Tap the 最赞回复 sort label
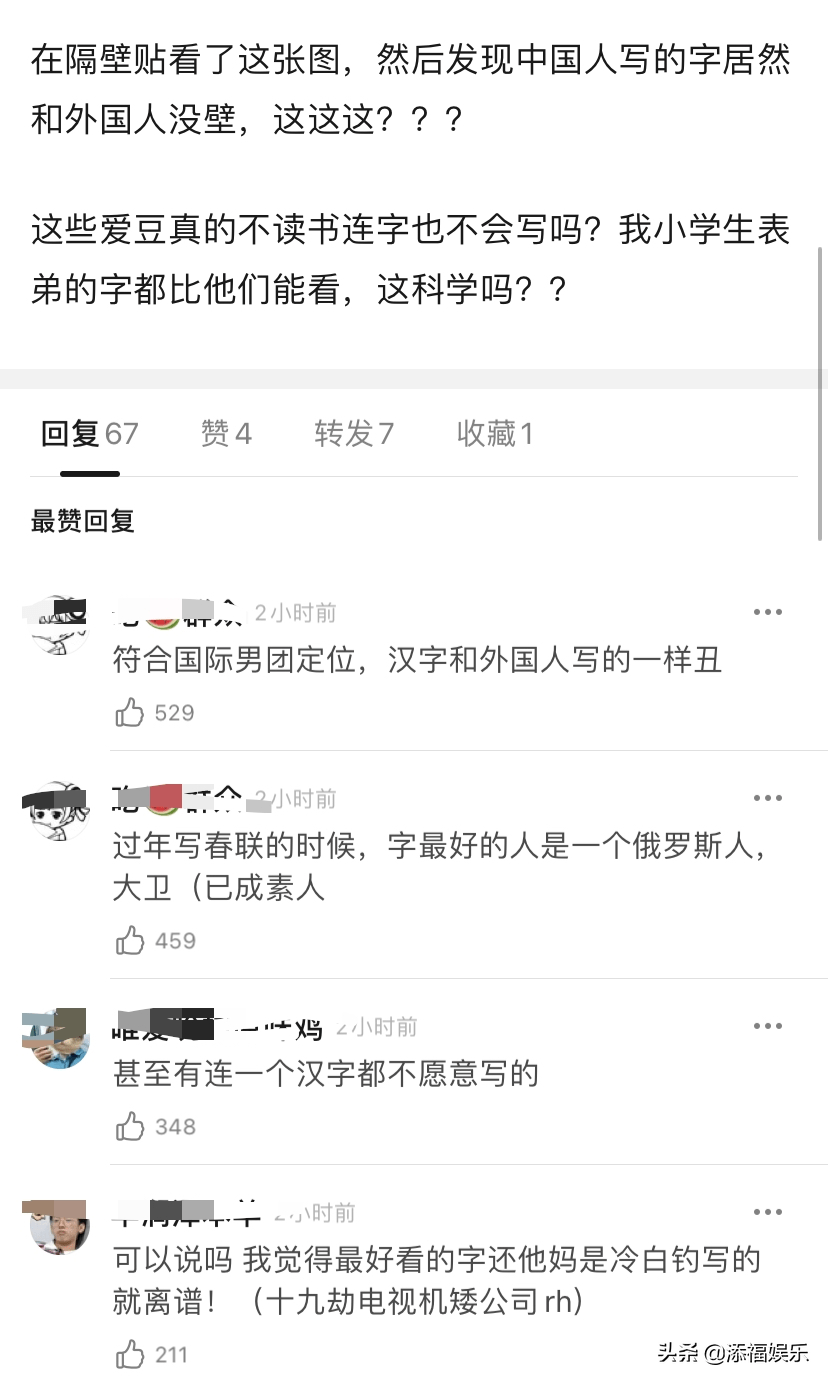The width and height of the screenshot is (828, 1382). click(81, 520)
